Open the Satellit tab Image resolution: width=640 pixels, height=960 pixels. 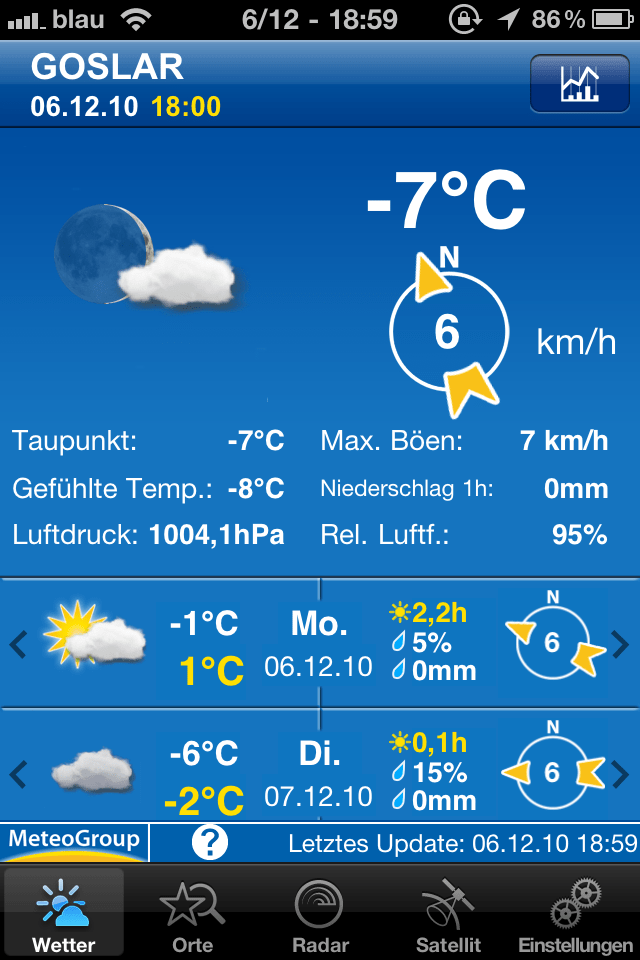[448, 911]
